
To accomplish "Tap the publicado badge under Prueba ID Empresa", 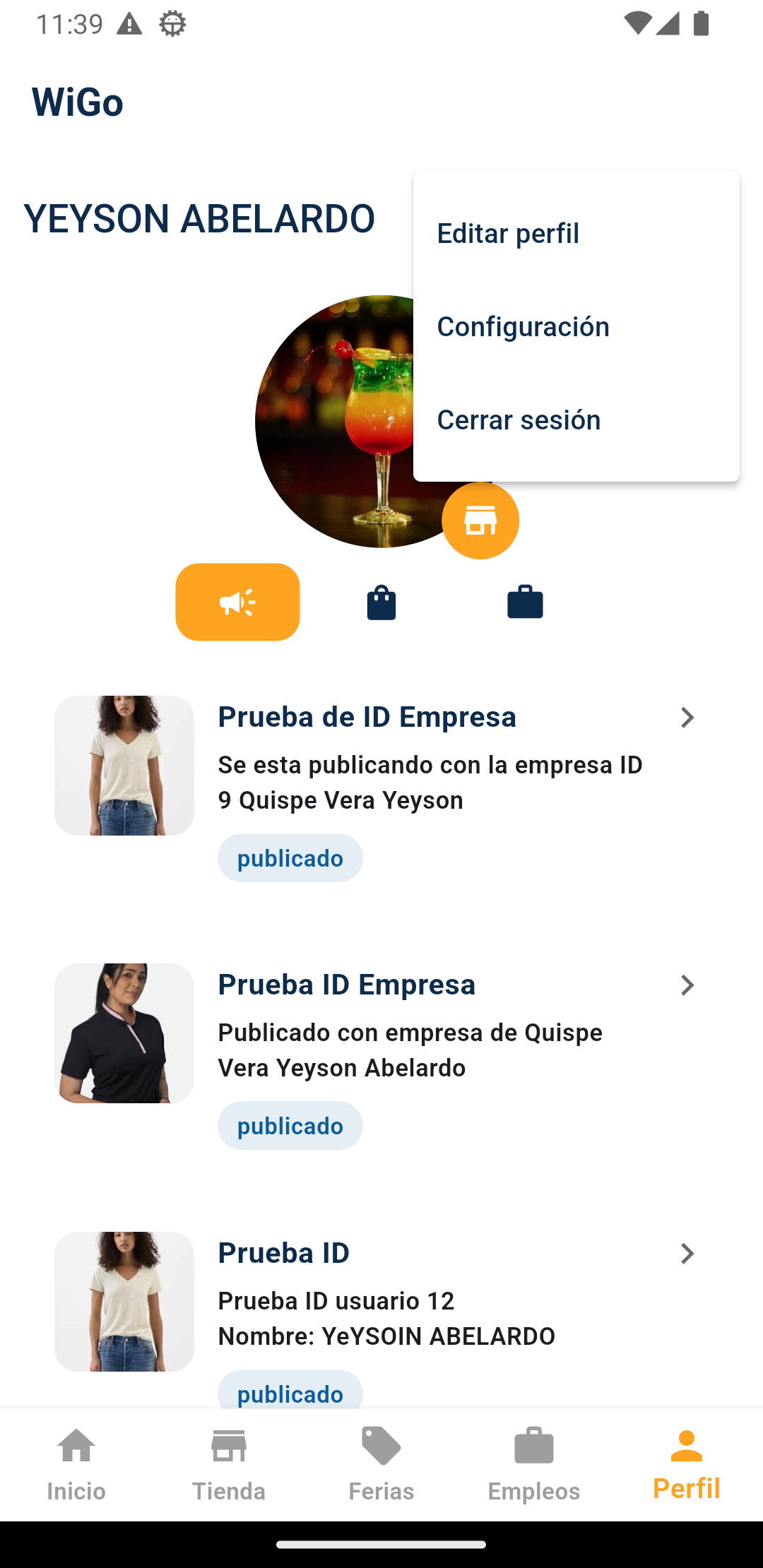I will (x=290, y=1125).
